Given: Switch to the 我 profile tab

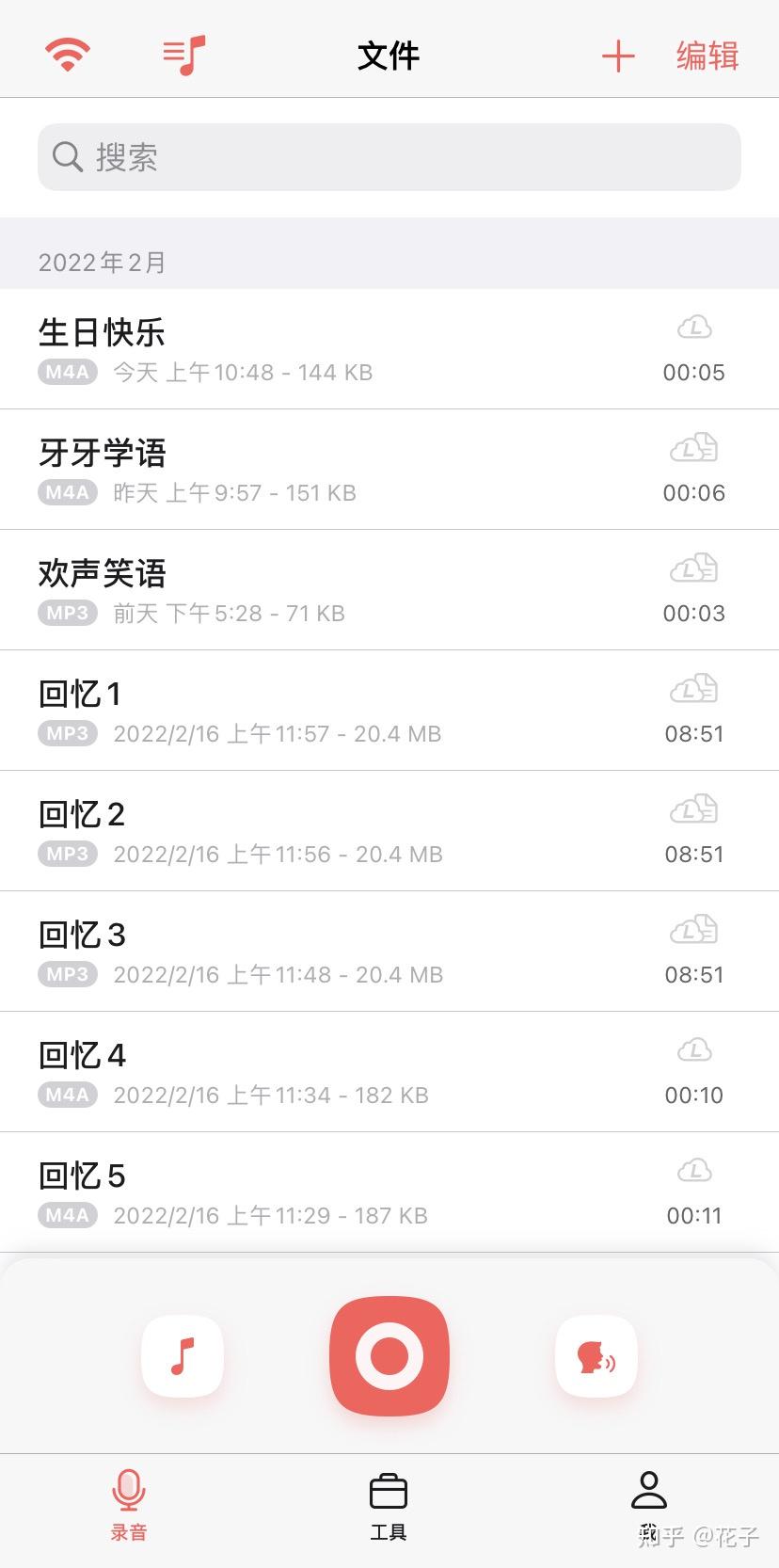Looking at the screenshot, I should coord(649,1506).
